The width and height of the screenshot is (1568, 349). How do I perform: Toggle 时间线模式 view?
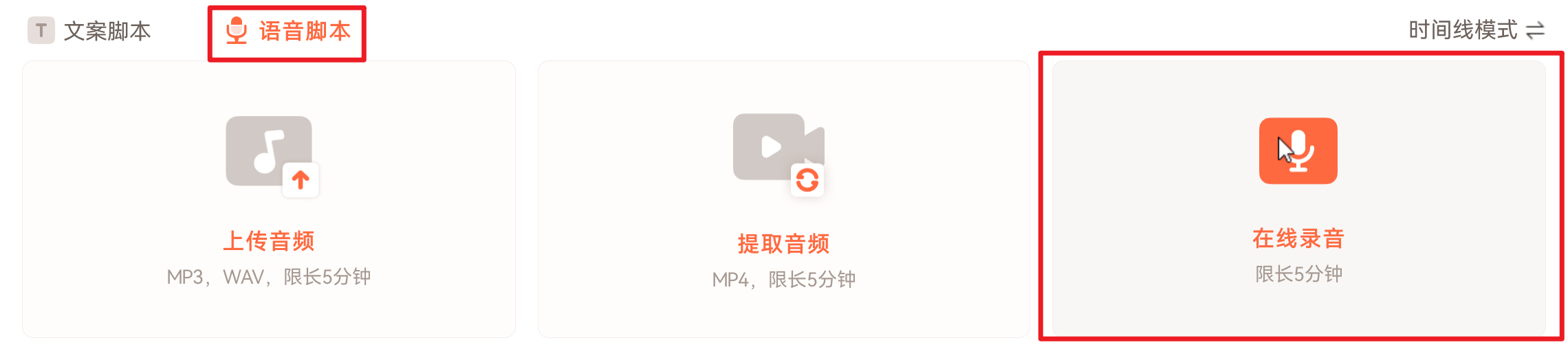[1476, 30]
